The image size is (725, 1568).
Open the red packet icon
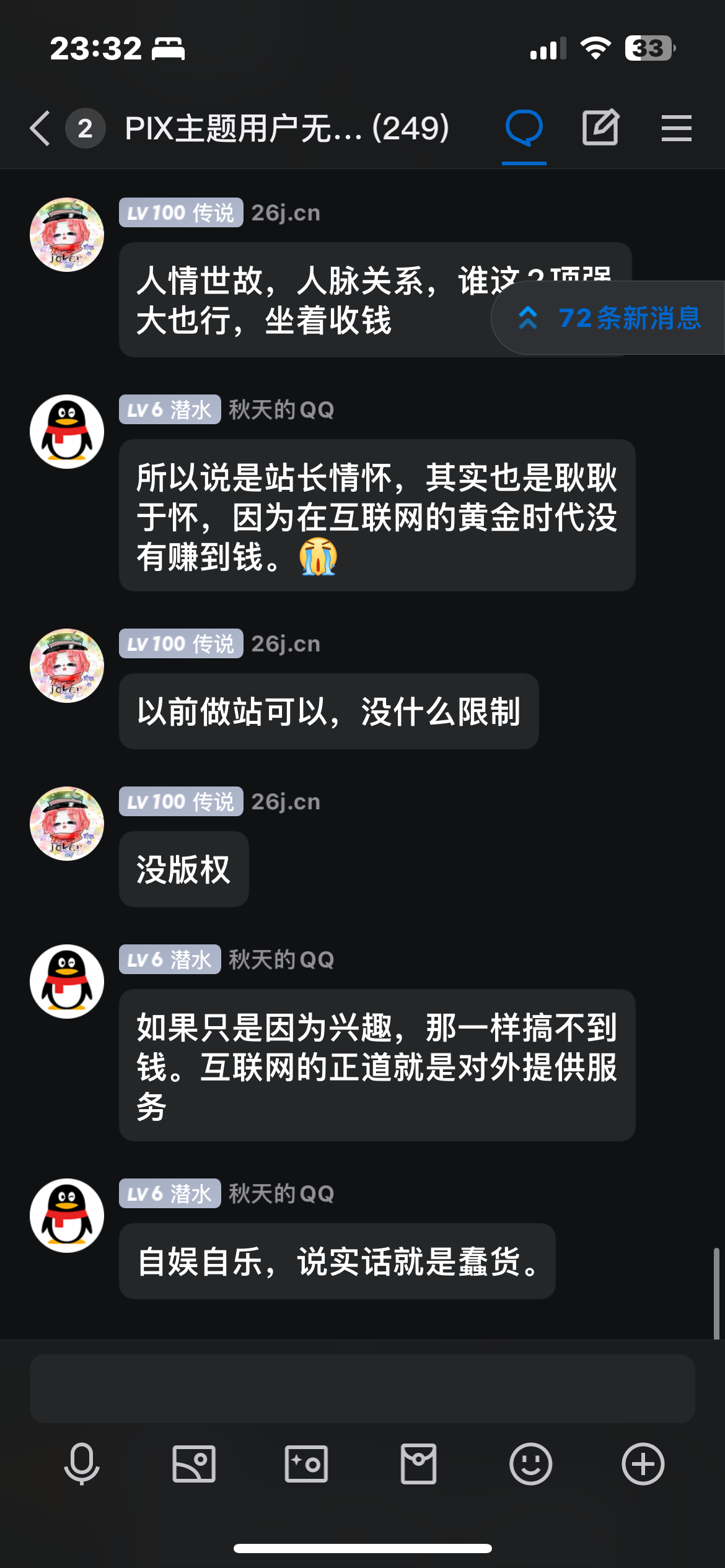(x=418, y=1464)
